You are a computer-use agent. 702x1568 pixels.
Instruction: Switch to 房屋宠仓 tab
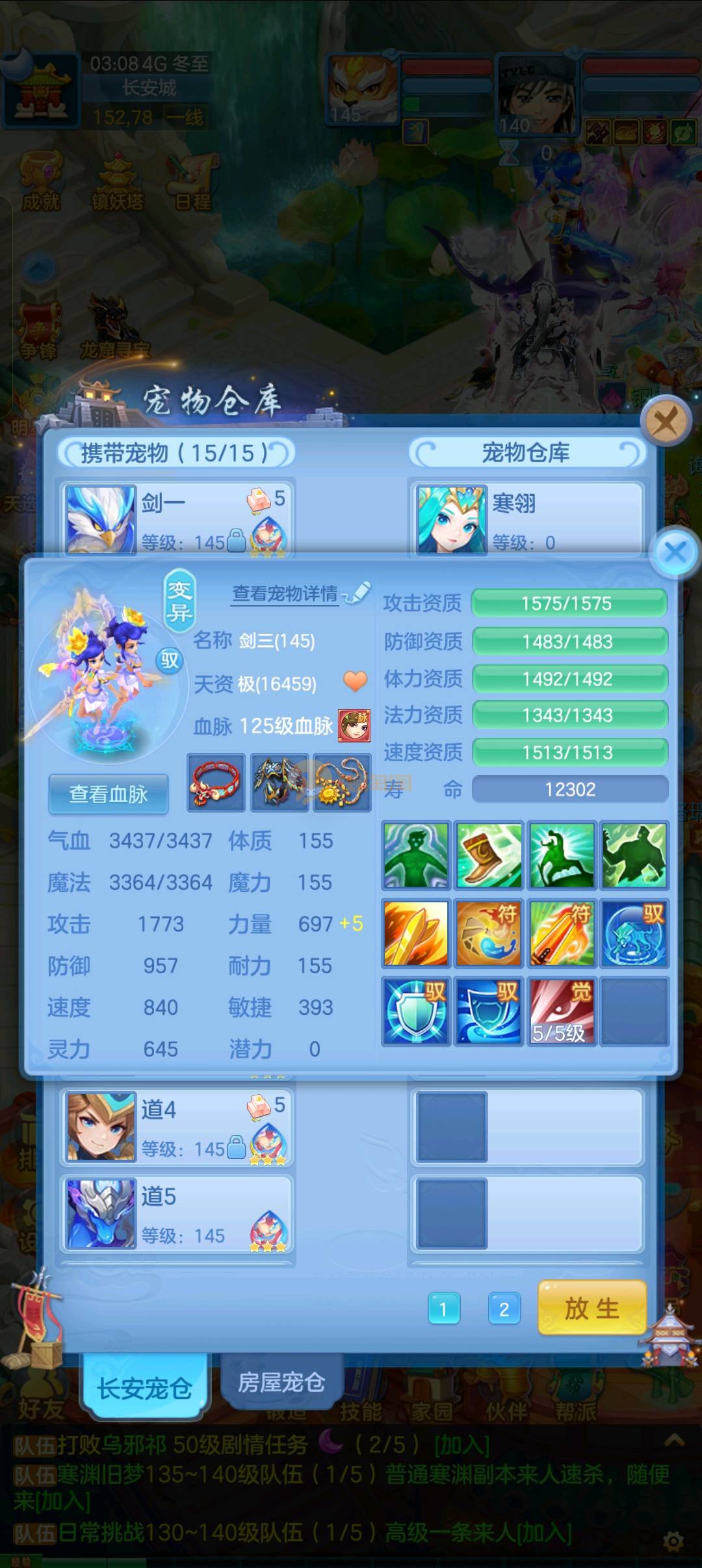pyautogui.click(x=281, y=1382)
